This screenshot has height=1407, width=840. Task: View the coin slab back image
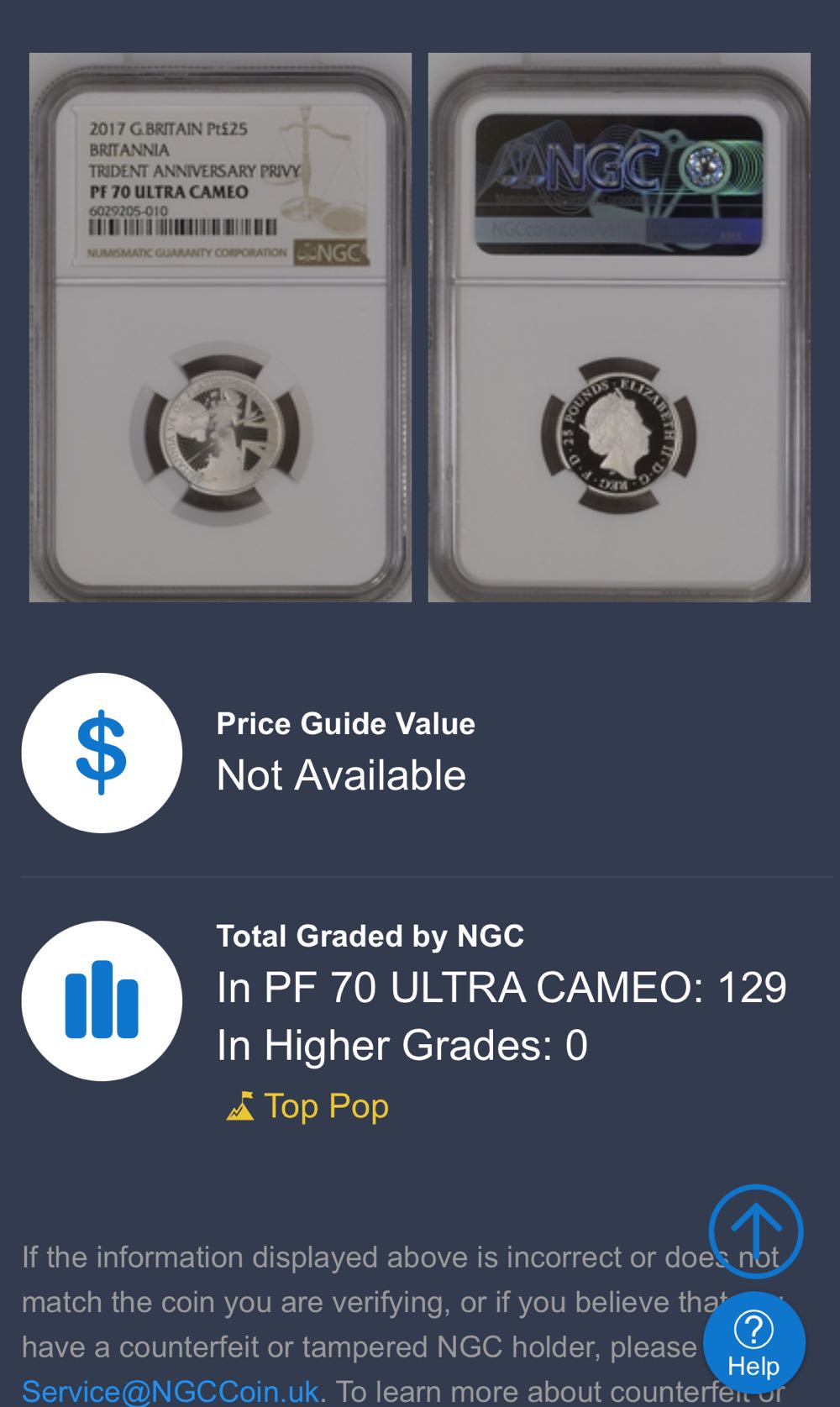tap(619, 328)
